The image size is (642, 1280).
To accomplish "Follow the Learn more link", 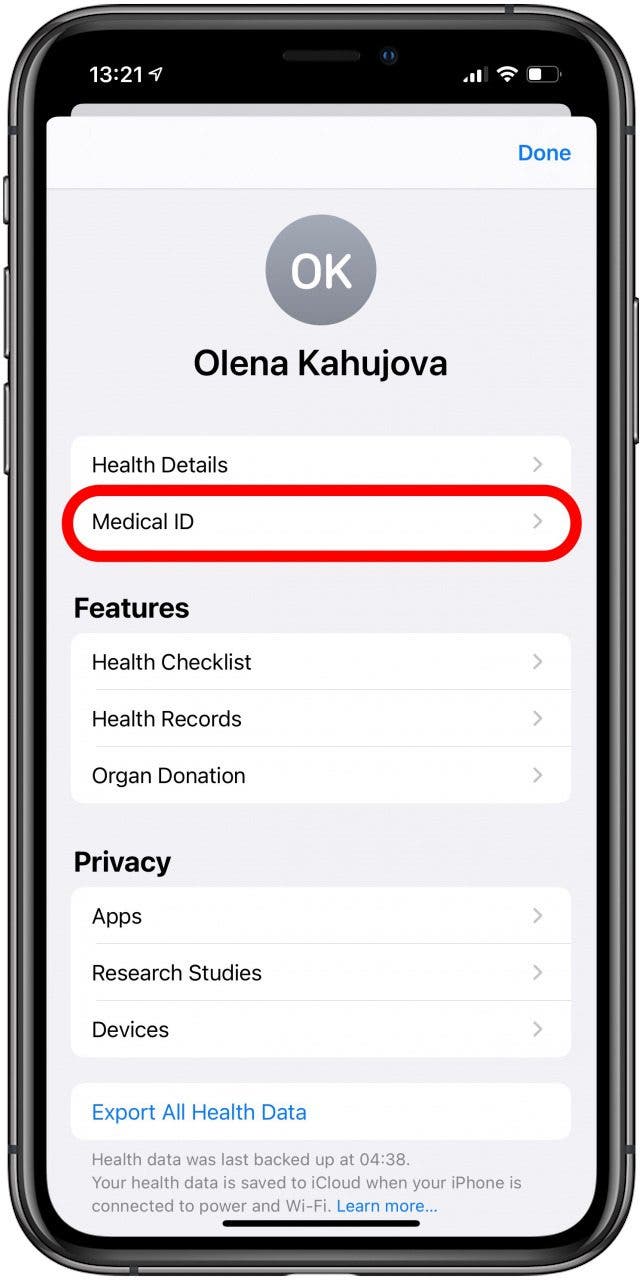I will pyautogui.click(x=386, y=1206).
